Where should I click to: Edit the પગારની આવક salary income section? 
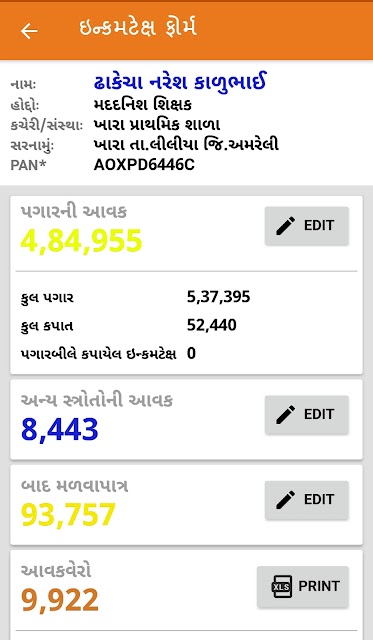306,226
